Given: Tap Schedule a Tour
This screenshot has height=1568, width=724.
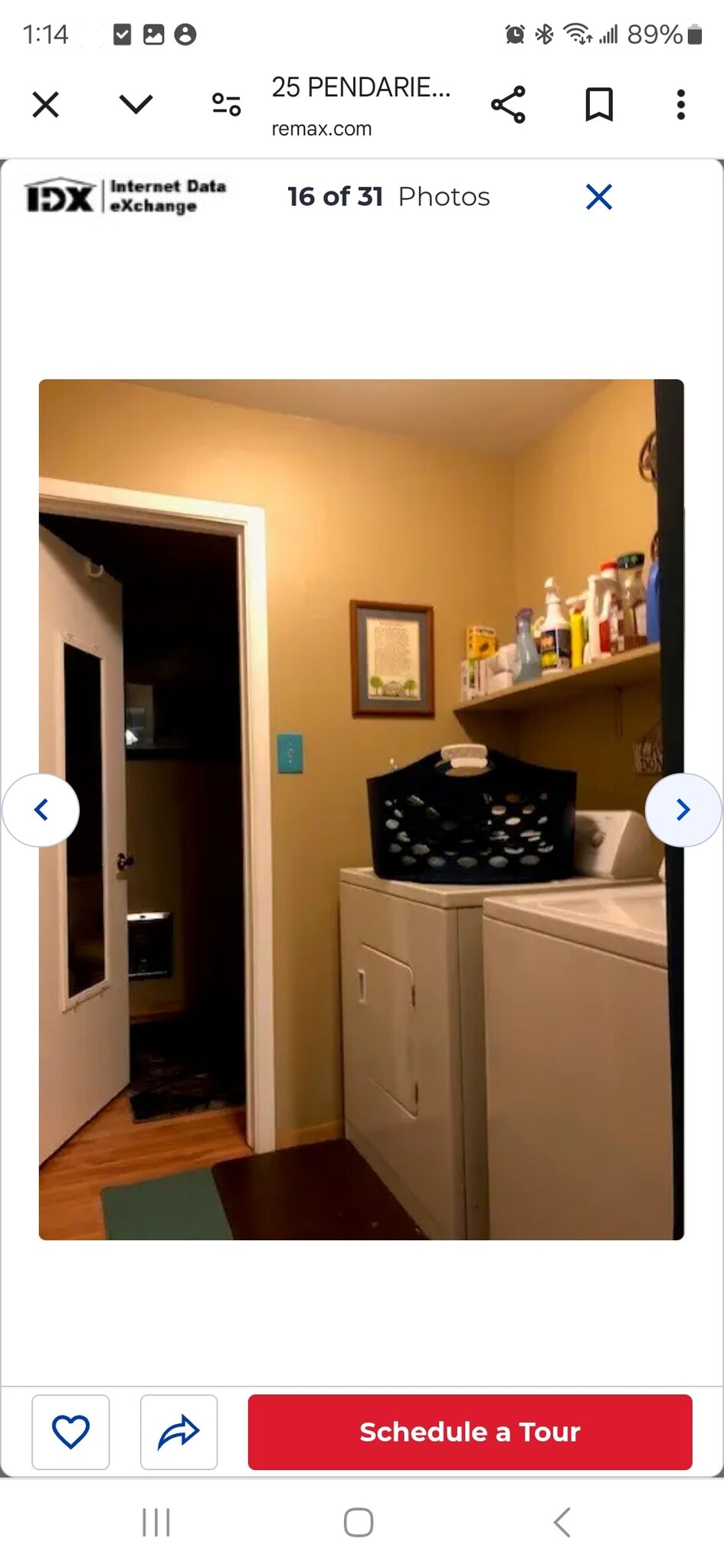Looking at the screenshot, I should click(470, 1432).
